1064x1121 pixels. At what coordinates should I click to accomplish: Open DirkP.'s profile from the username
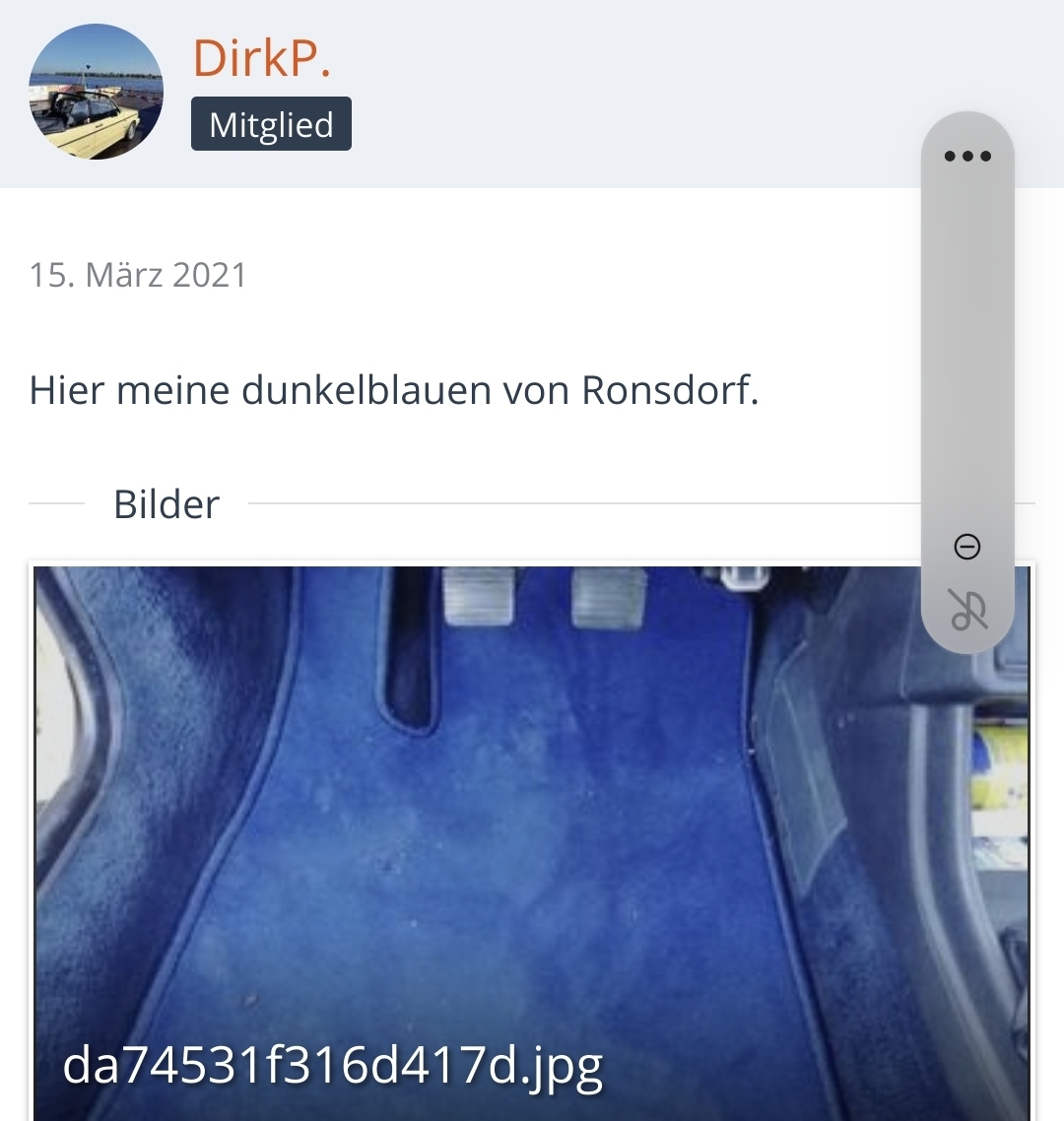pos(261,58)
